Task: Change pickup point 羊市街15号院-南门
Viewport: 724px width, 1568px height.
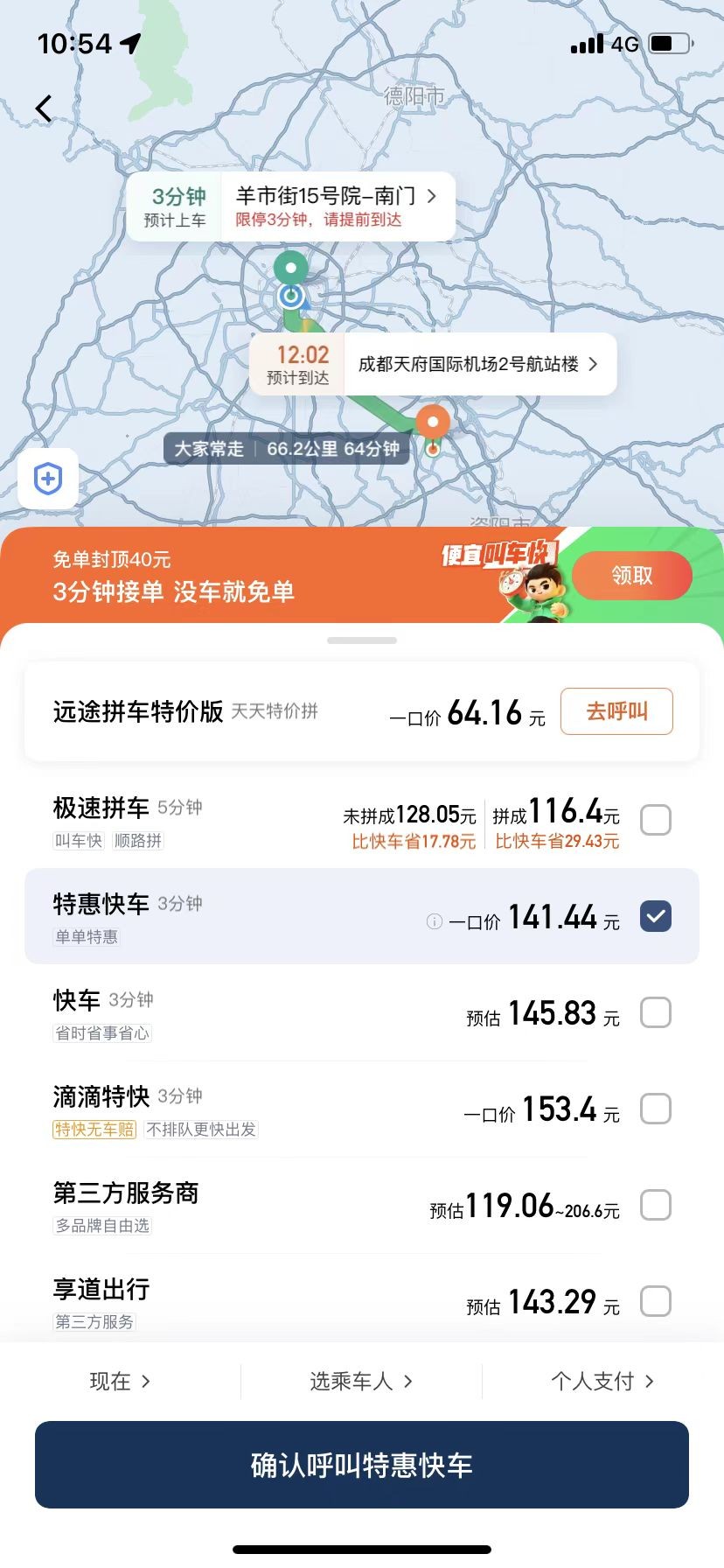Action: (x=336, y=206)
